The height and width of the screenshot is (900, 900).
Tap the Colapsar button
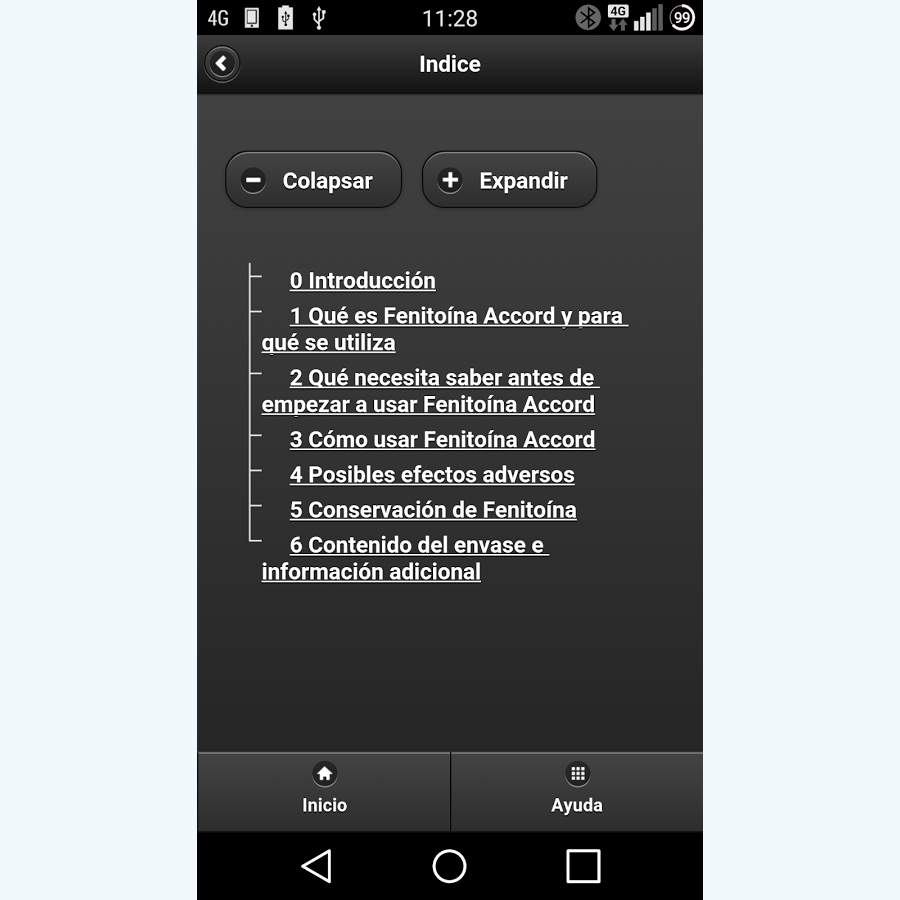313,181
